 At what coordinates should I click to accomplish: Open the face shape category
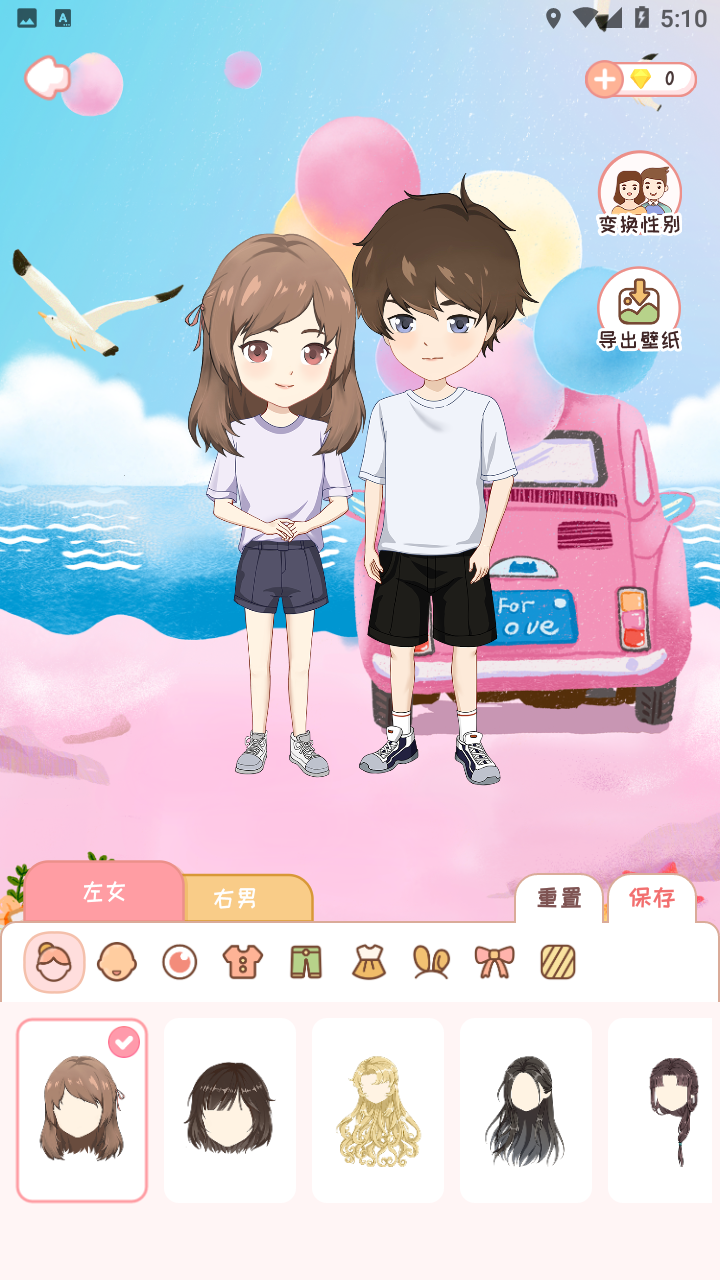point(117,962)
